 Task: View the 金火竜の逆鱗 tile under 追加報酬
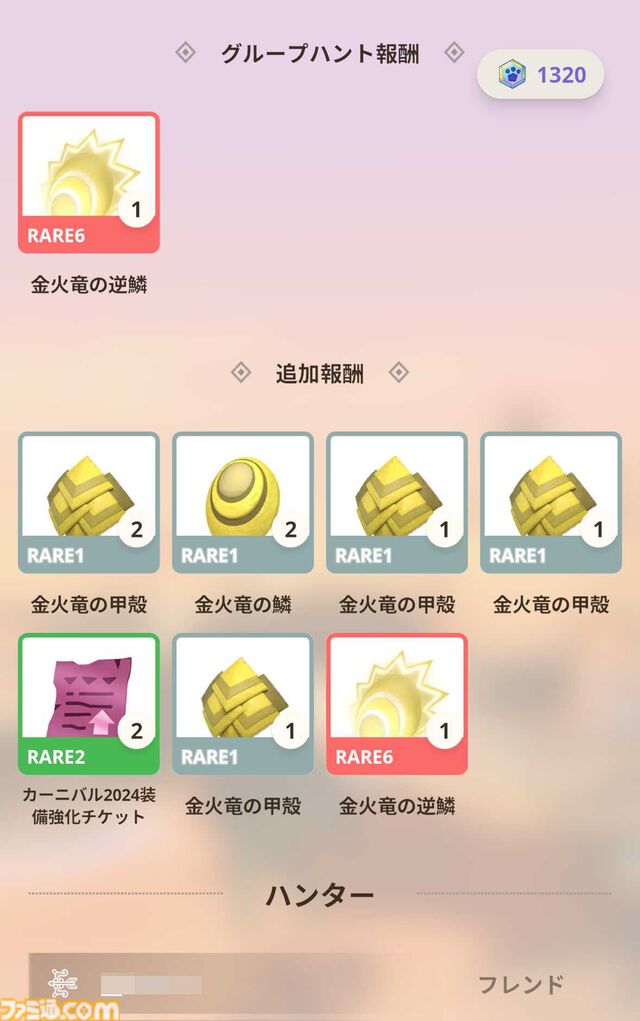click(397, 703)
